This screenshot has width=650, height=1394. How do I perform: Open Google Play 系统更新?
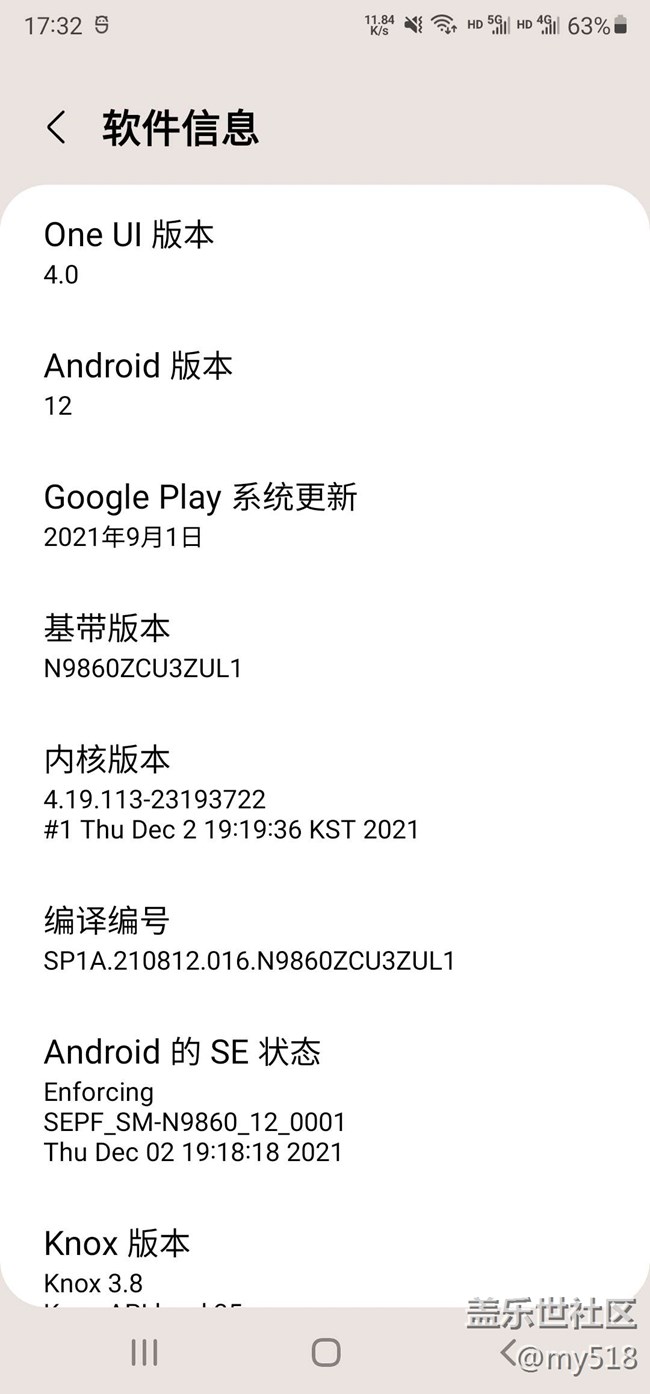click(200, 515)
